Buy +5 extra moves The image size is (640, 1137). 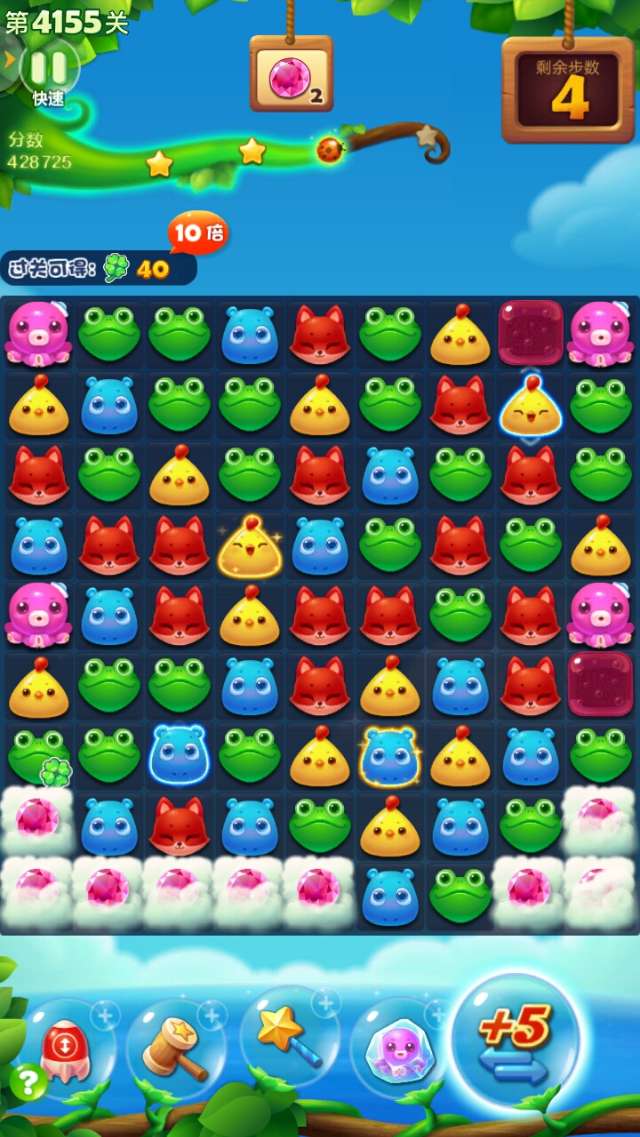click(516, 1040)
